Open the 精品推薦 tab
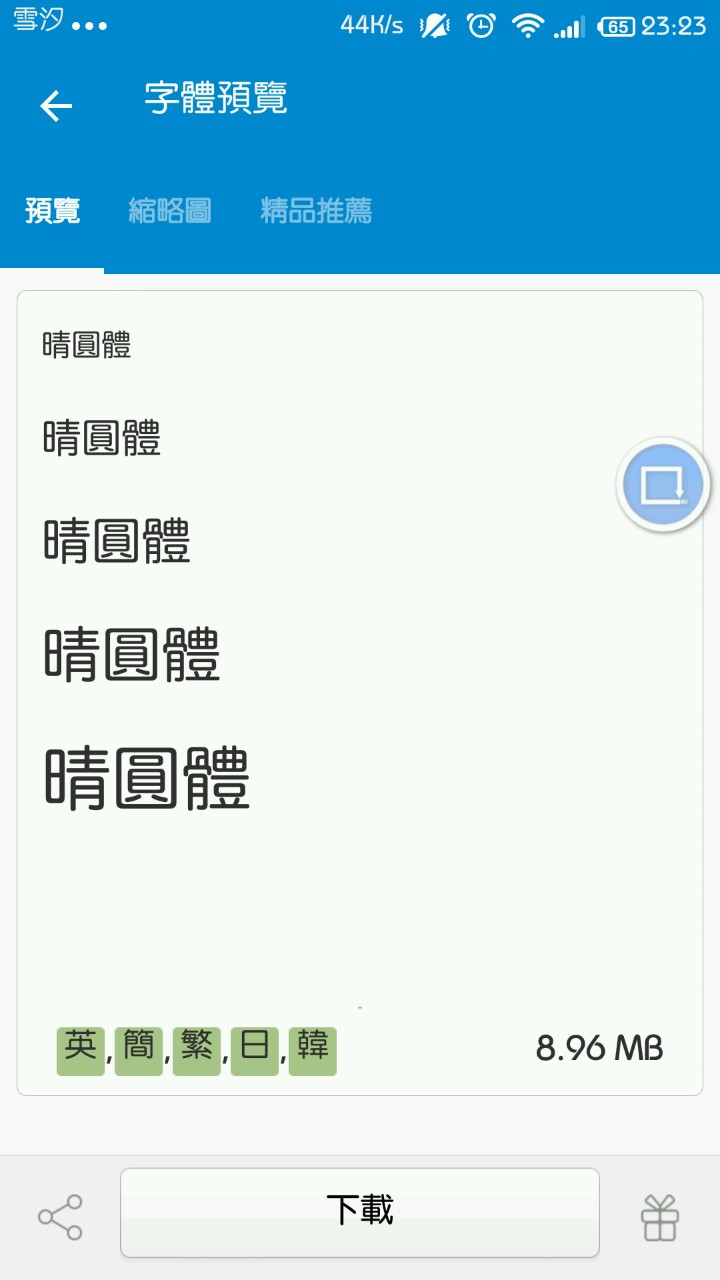This screenshot has width=720, height=1280. click(x=316, y=211)
